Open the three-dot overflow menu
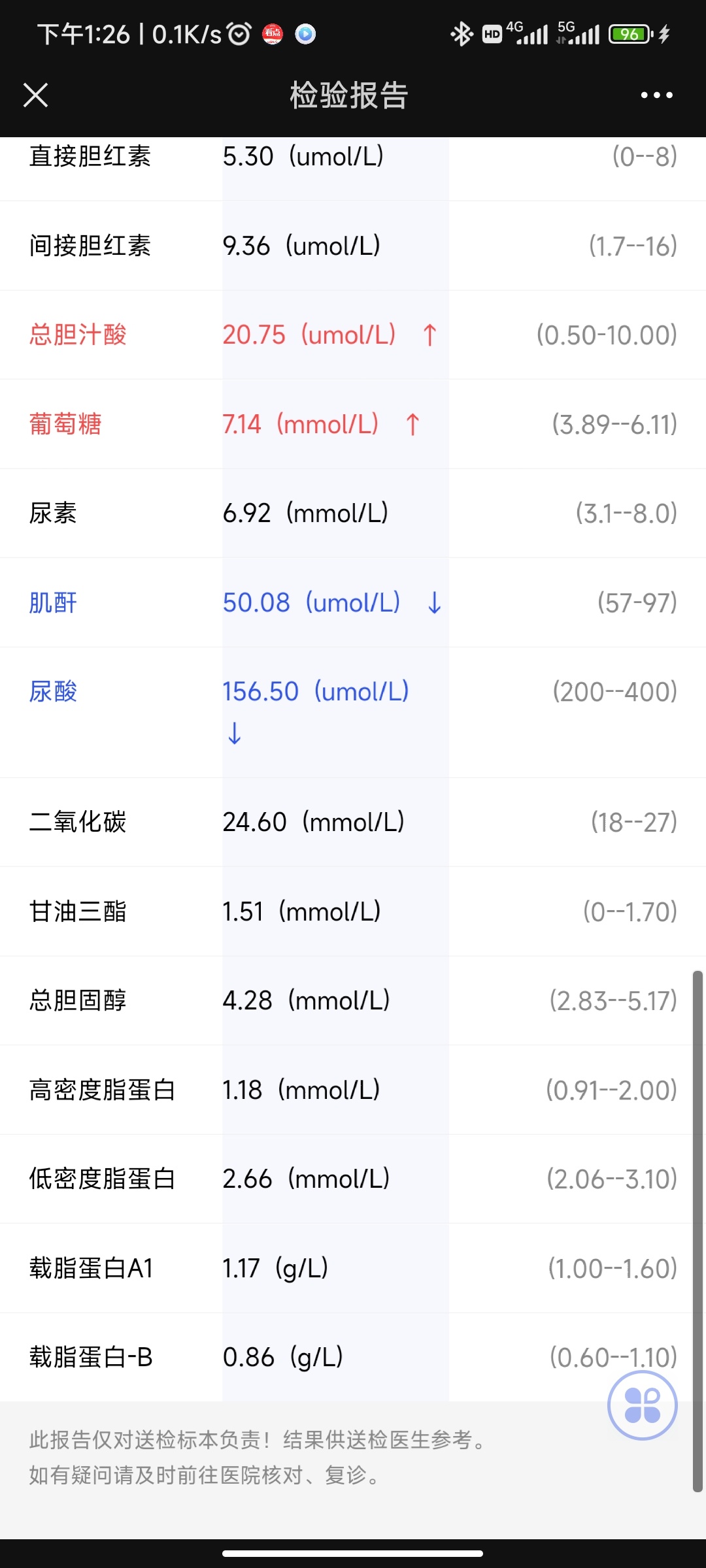 point(656,95)
